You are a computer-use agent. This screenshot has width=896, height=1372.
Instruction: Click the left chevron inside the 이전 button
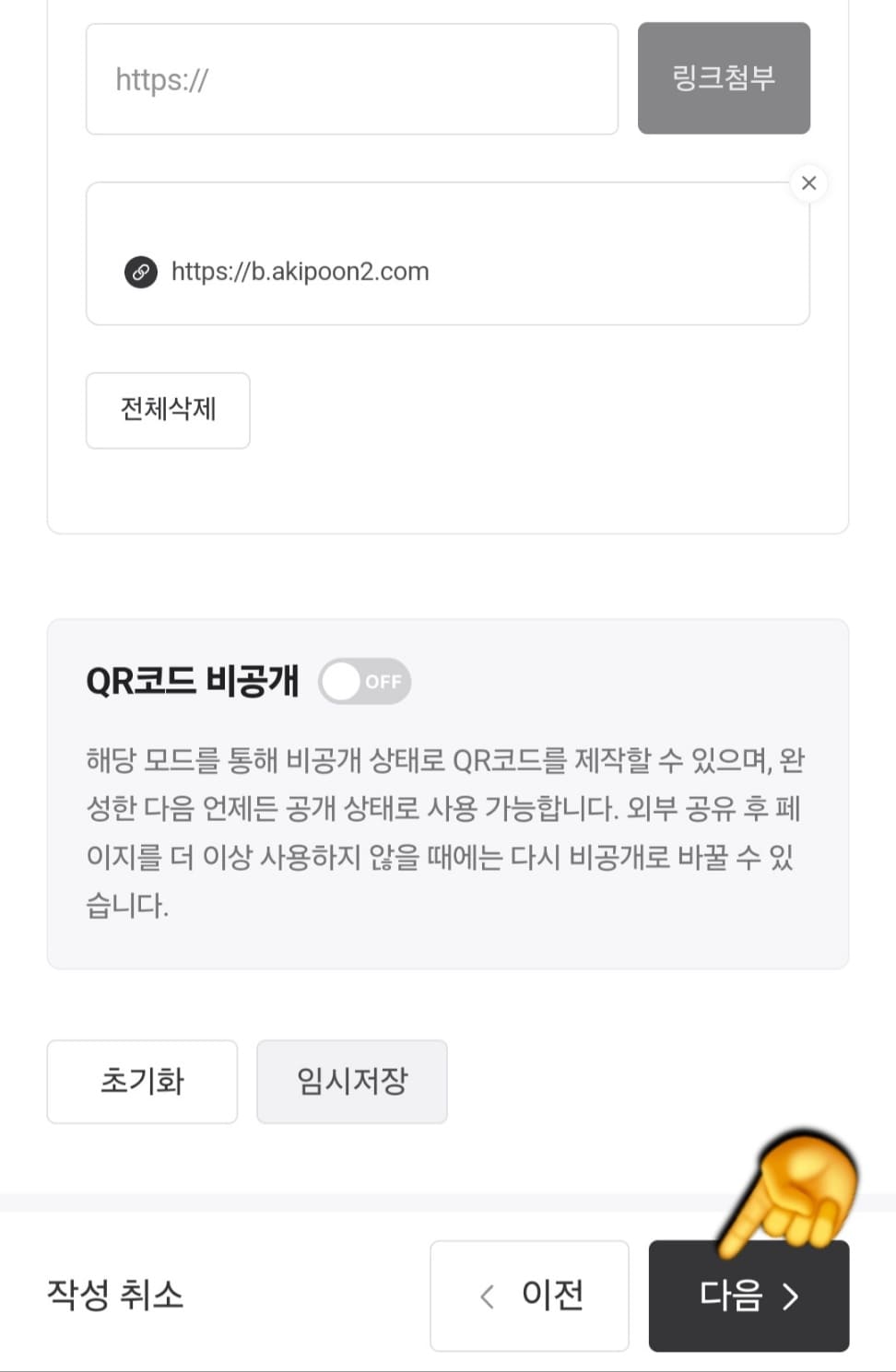(487, 1296)
